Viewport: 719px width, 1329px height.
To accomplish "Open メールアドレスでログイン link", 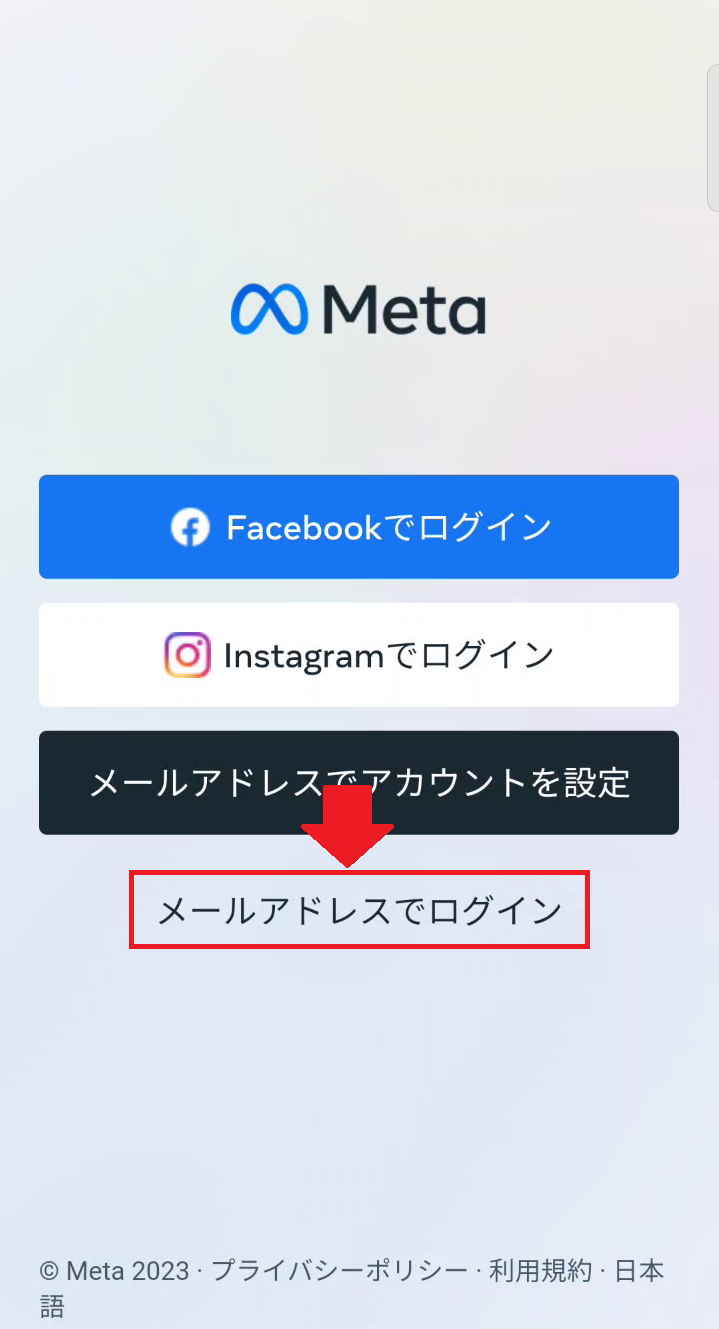I will [360, 910].
